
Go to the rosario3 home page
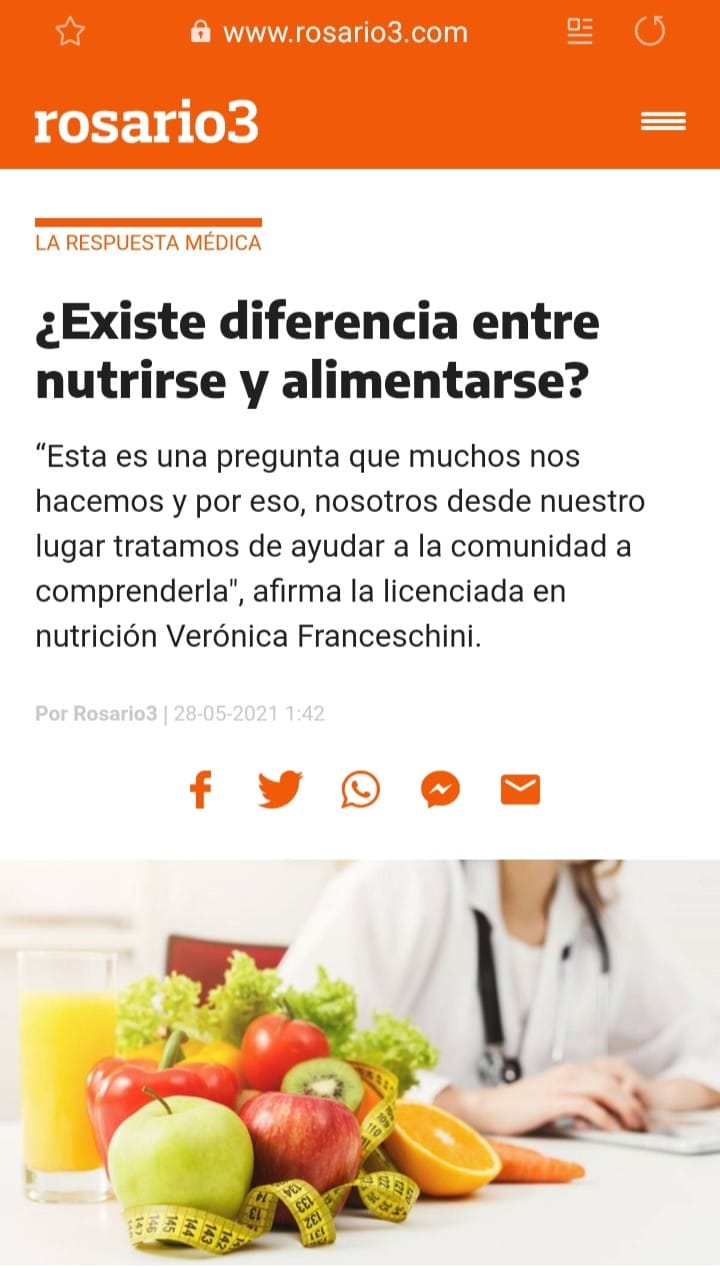tap(147, 123)
